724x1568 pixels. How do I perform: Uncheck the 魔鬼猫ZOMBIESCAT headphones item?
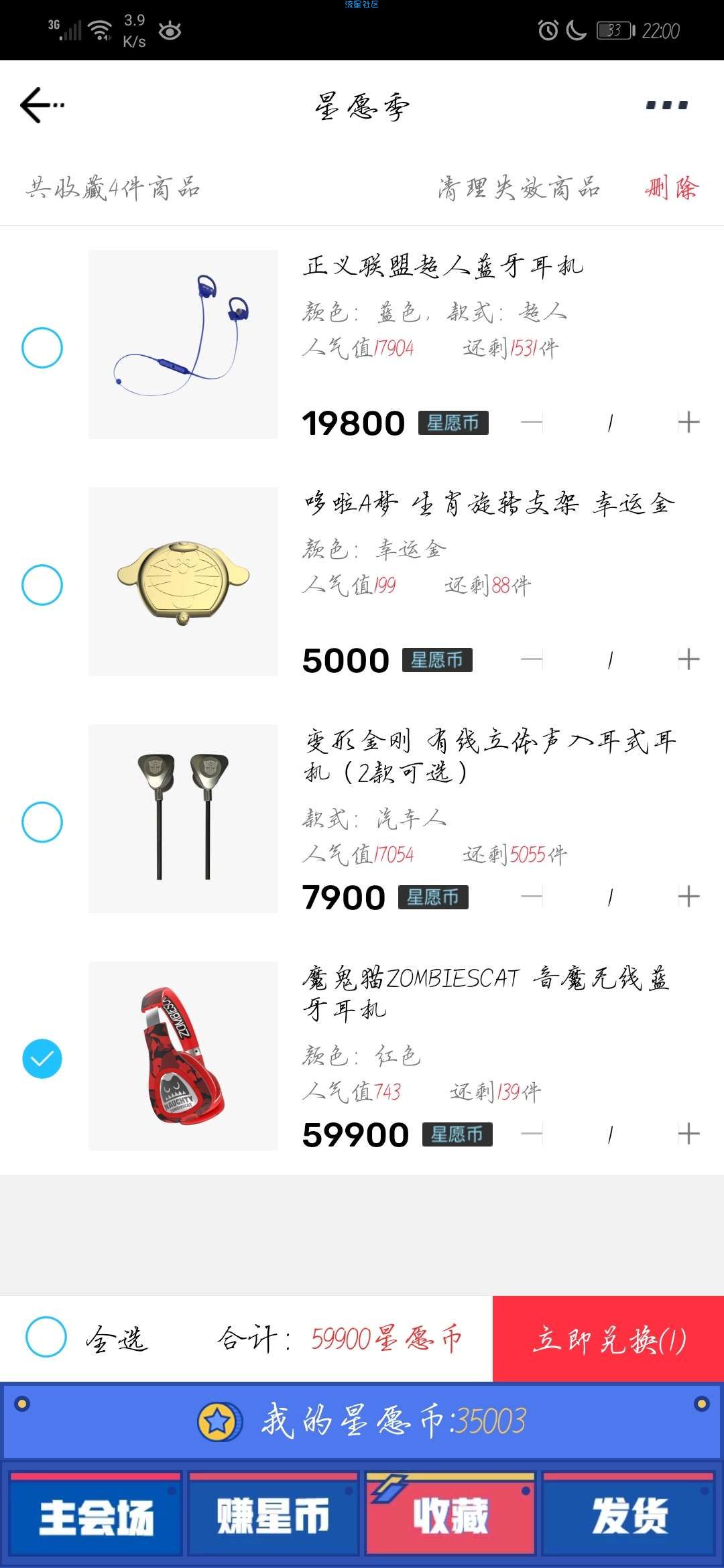pyautogui.click(x=42, y=1059)
